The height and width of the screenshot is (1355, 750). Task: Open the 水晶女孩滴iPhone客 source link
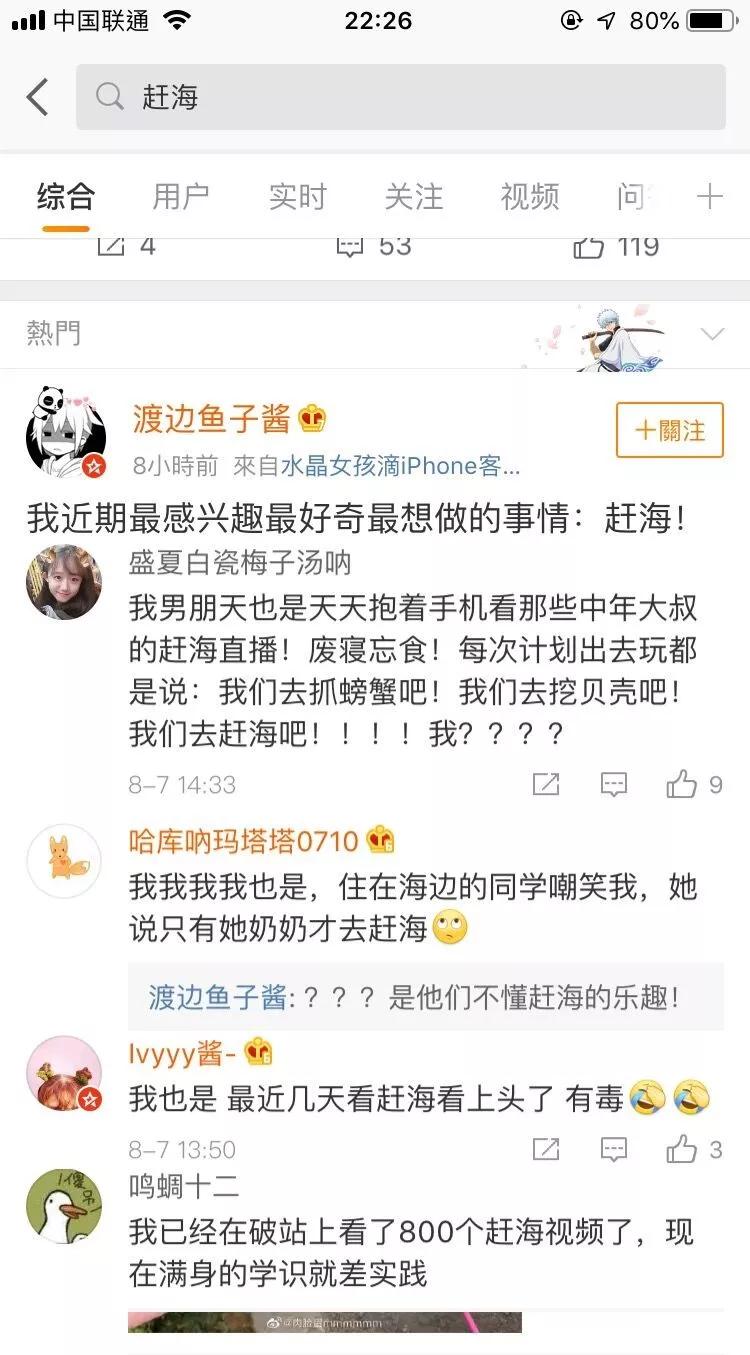click(400, 466)
